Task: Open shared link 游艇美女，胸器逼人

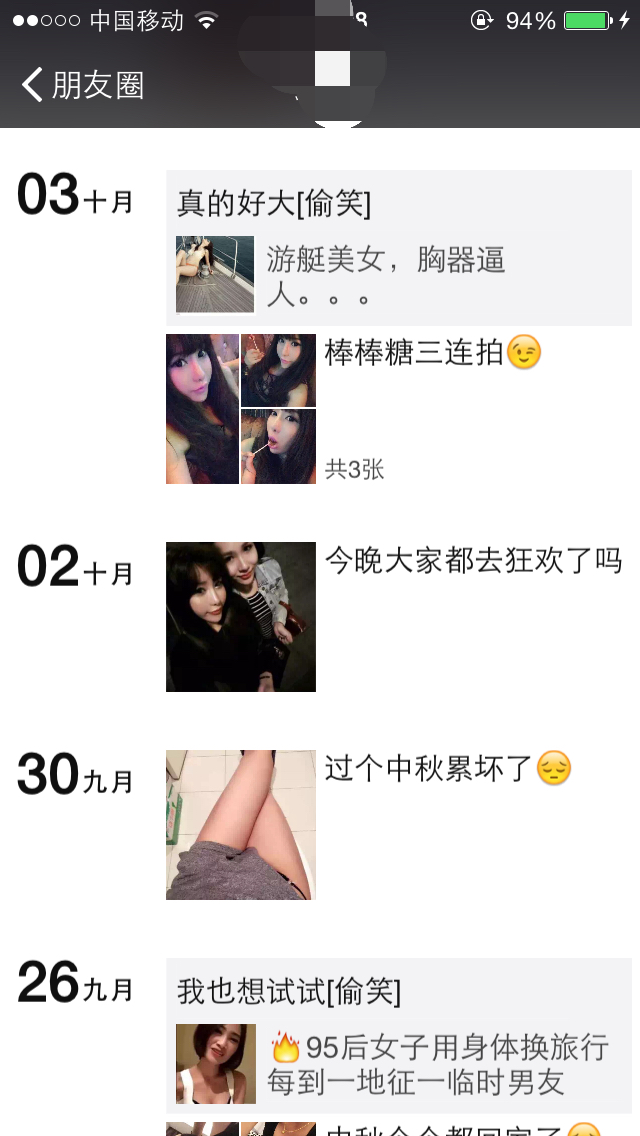Action: pyautogui.click(x=400, y=275)
